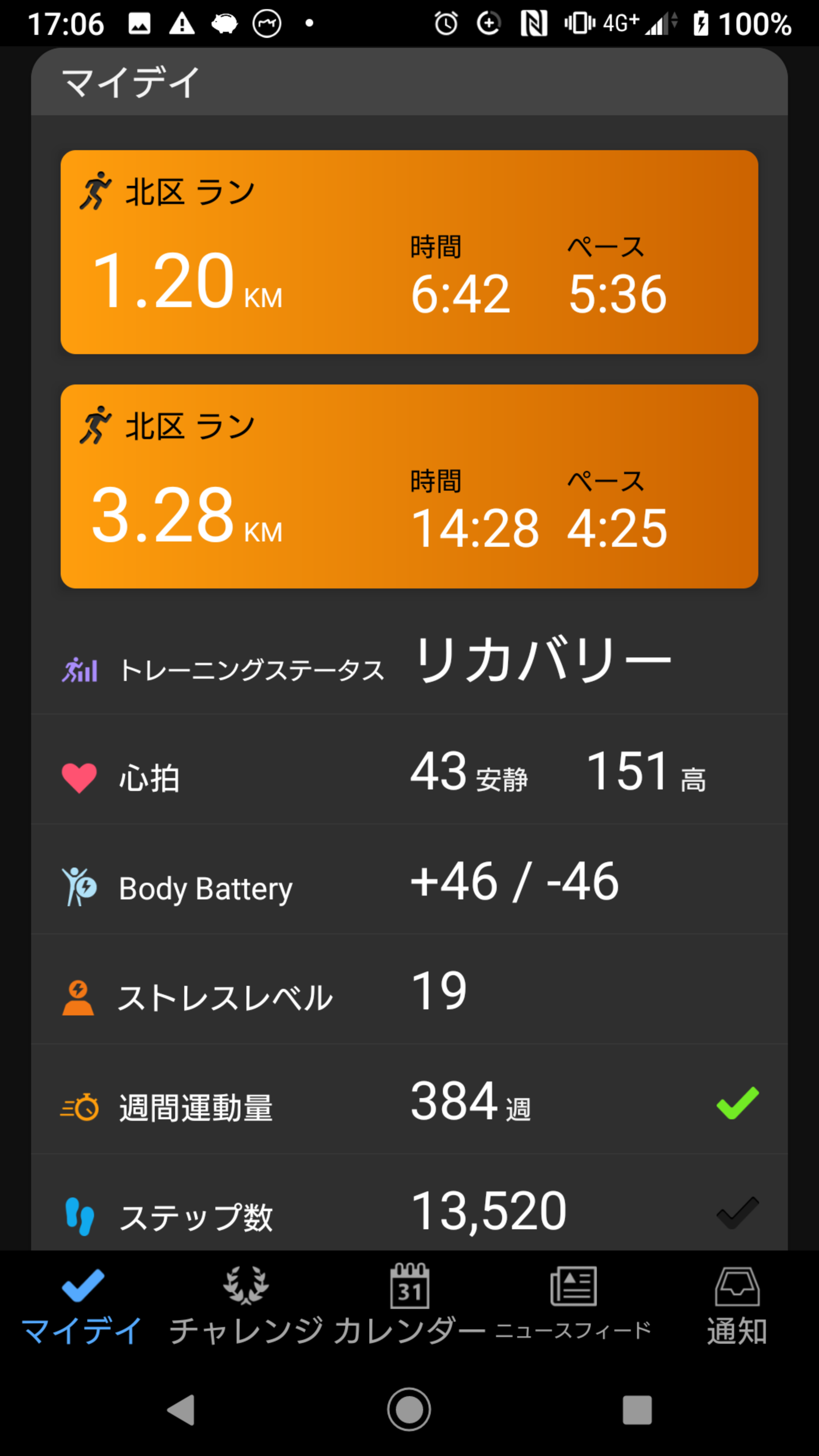819x1456 pixels.
Task: View 心拍 heart rate details
Action: click(x=409, y=772)
